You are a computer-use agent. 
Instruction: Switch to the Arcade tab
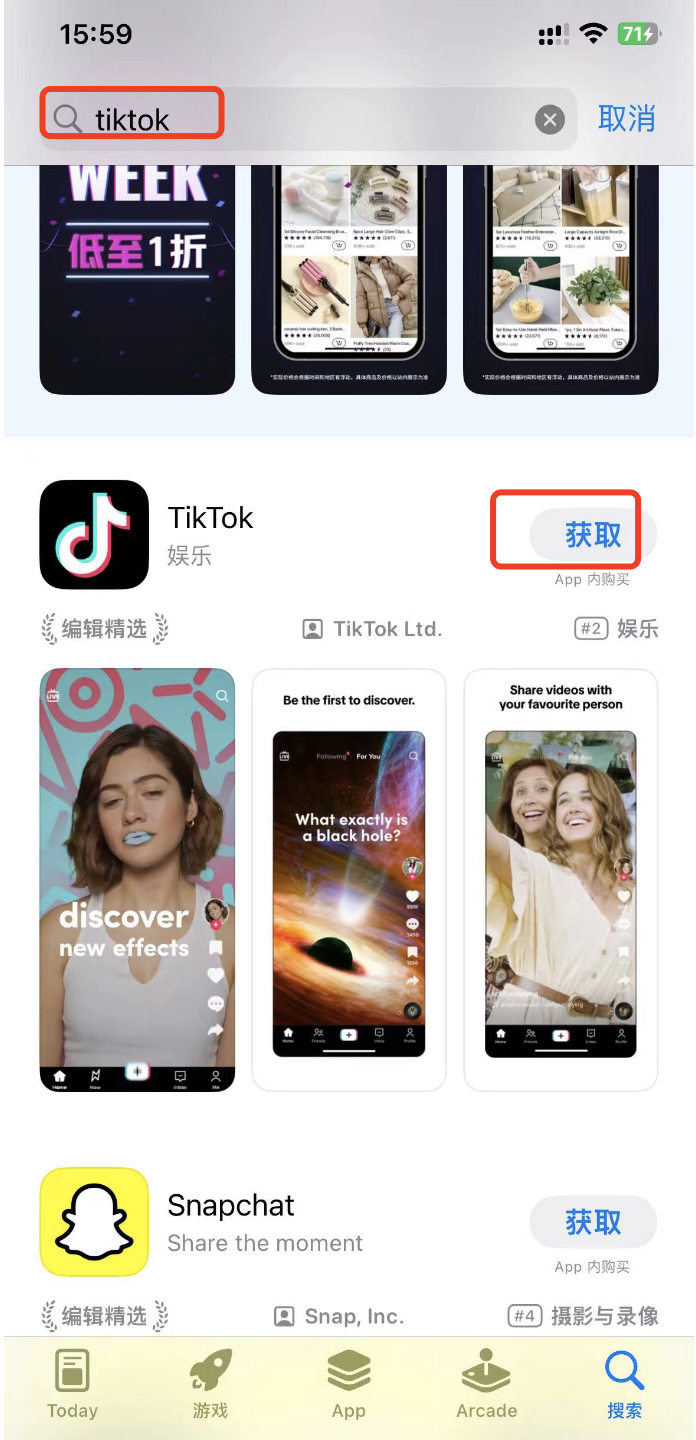tap(486, 1385)
